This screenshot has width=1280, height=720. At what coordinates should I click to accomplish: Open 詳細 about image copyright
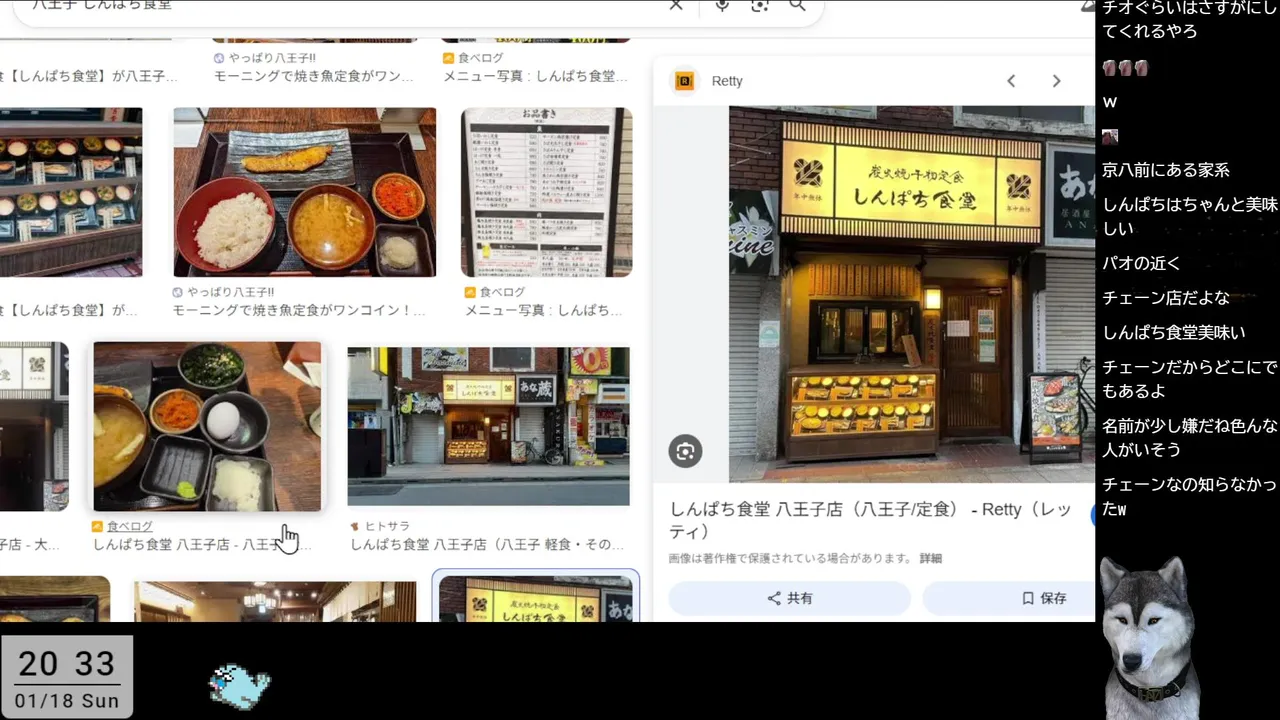click(x=930, y=558)
